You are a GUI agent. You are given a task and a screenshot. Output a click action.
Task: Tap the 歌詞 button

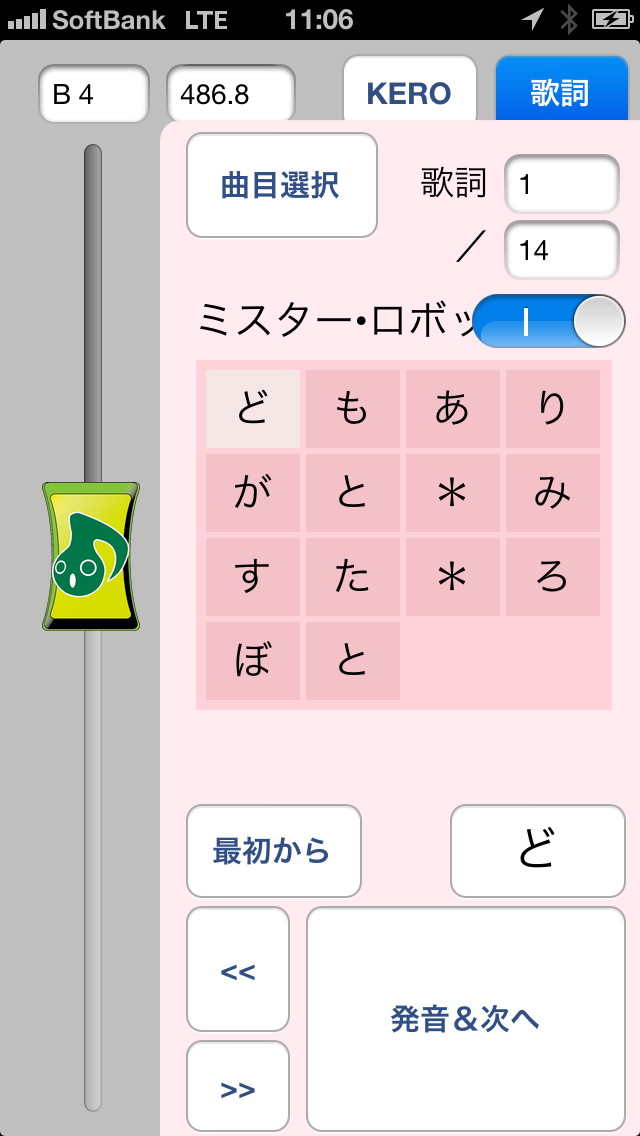(559, 94)
